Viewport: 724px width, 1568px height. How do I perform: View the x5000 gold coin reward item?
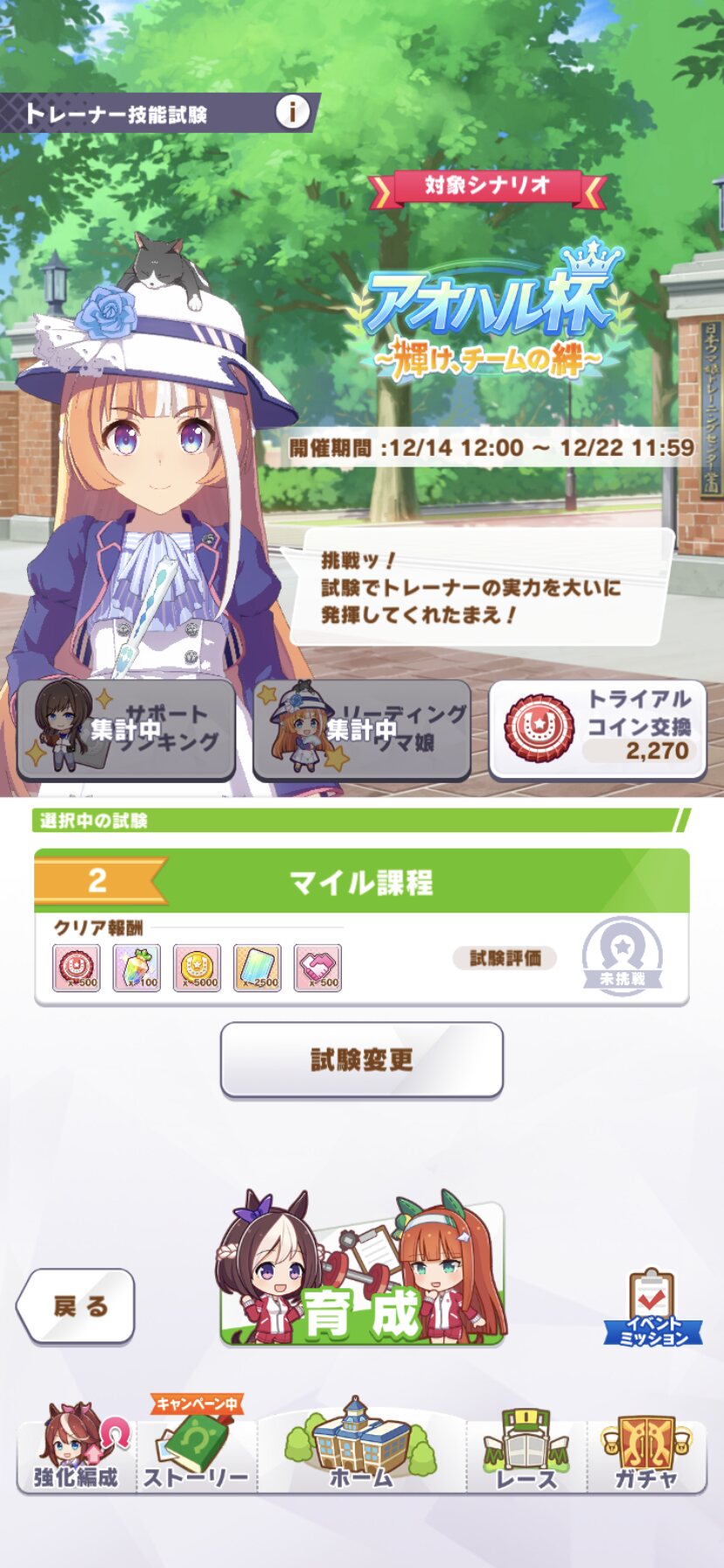tap(197, 968)
